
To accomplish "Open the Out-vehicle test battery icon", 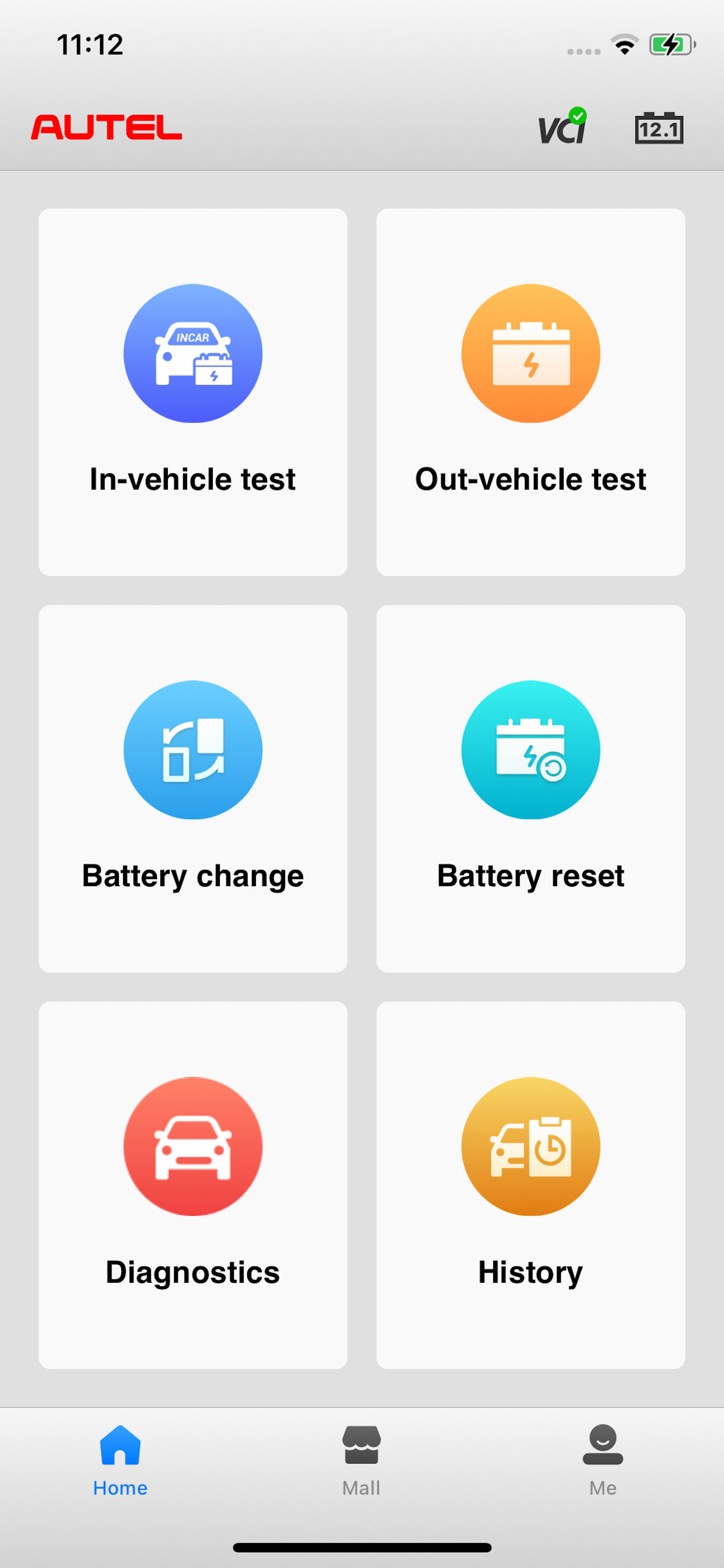I will click(x=530, y=353).
